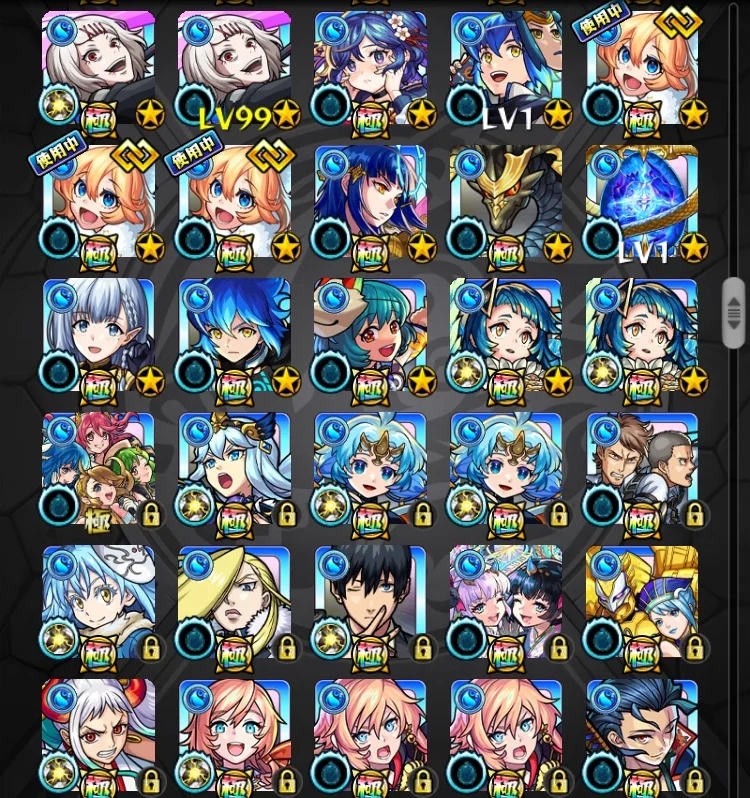Tap the scrollbar handle on the right edge
The height and width of the screenshot is (798, 750).
coord(734,313)
